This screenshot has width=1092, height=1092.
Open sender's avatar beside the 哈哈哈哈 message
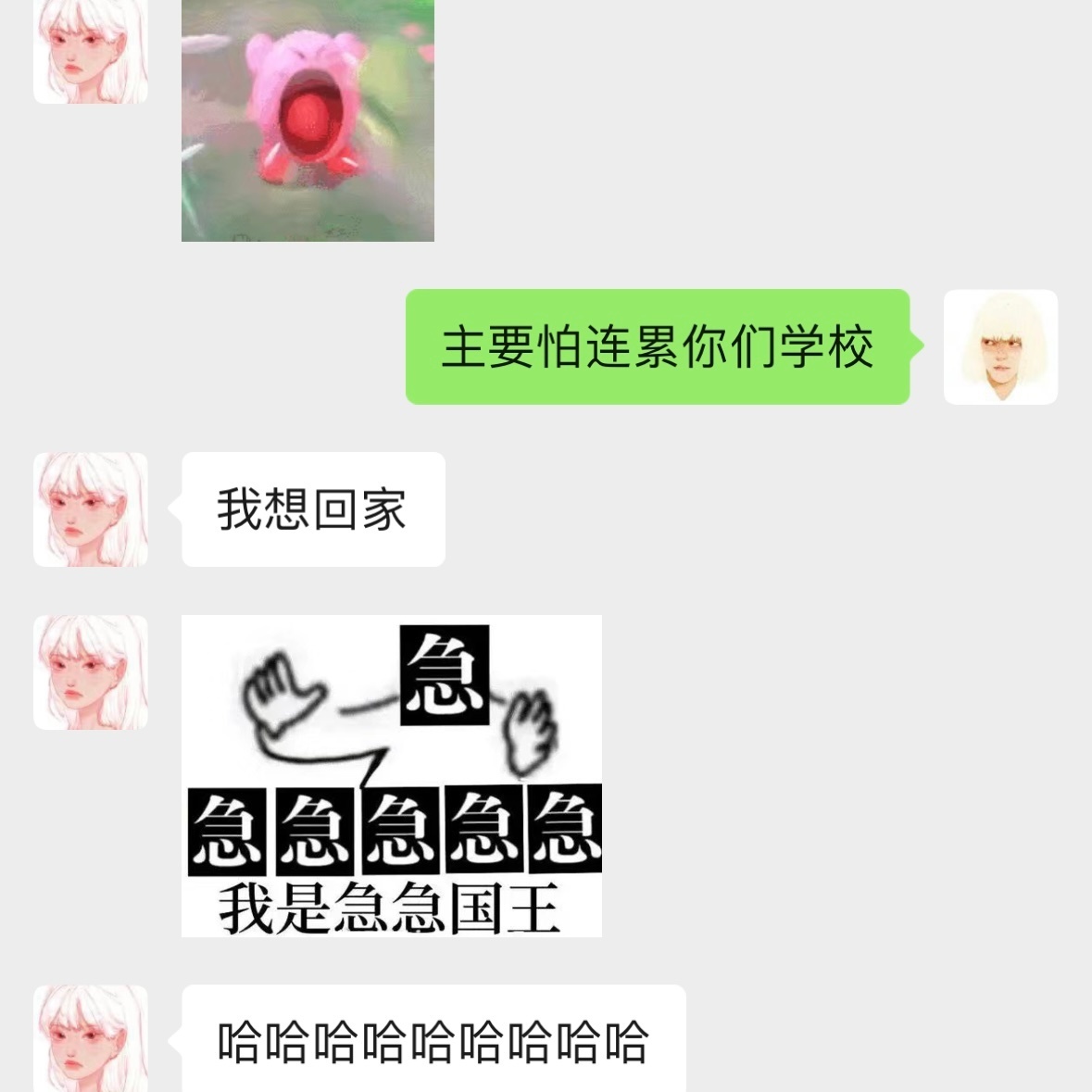pyautogui.click(x=91, y=1039)
